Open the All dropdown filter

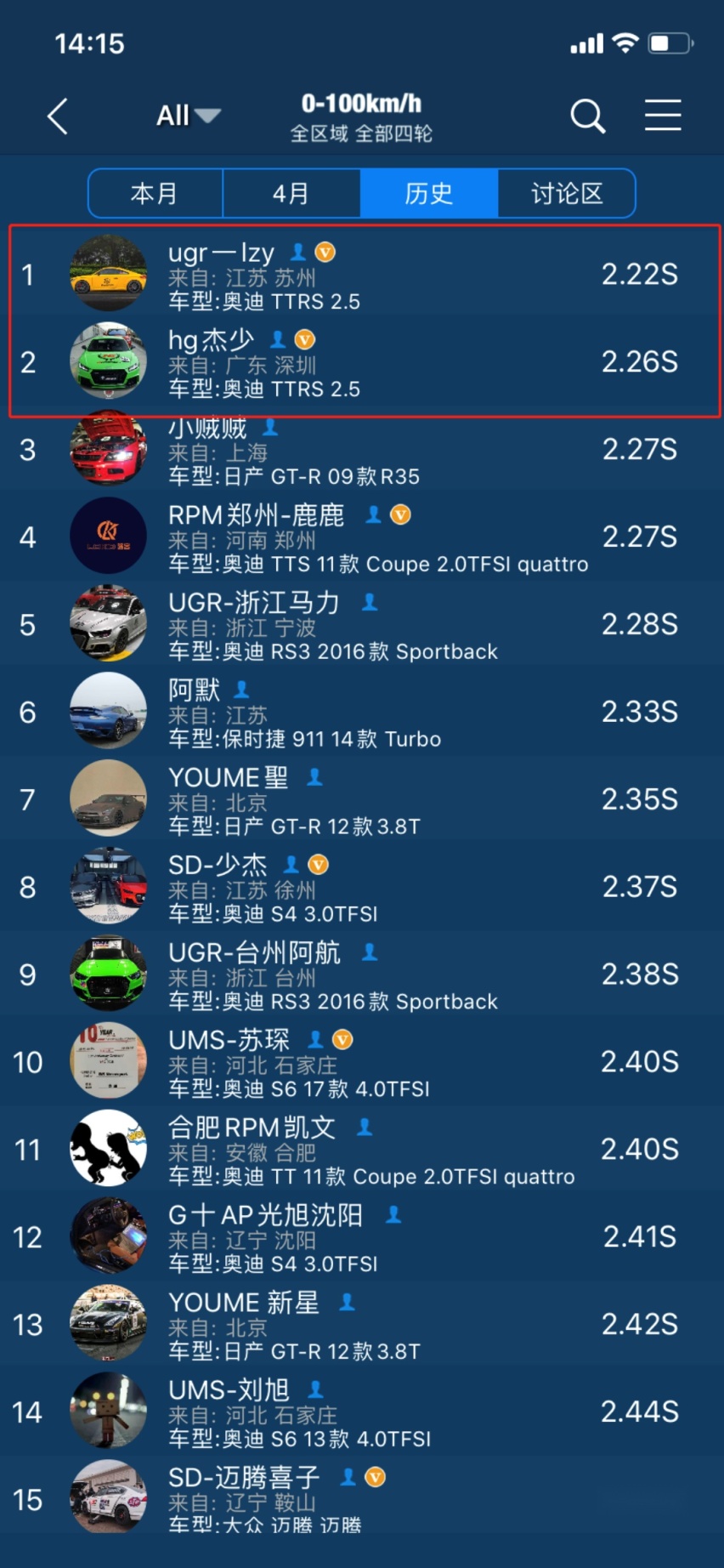click(x=187, y=116)
